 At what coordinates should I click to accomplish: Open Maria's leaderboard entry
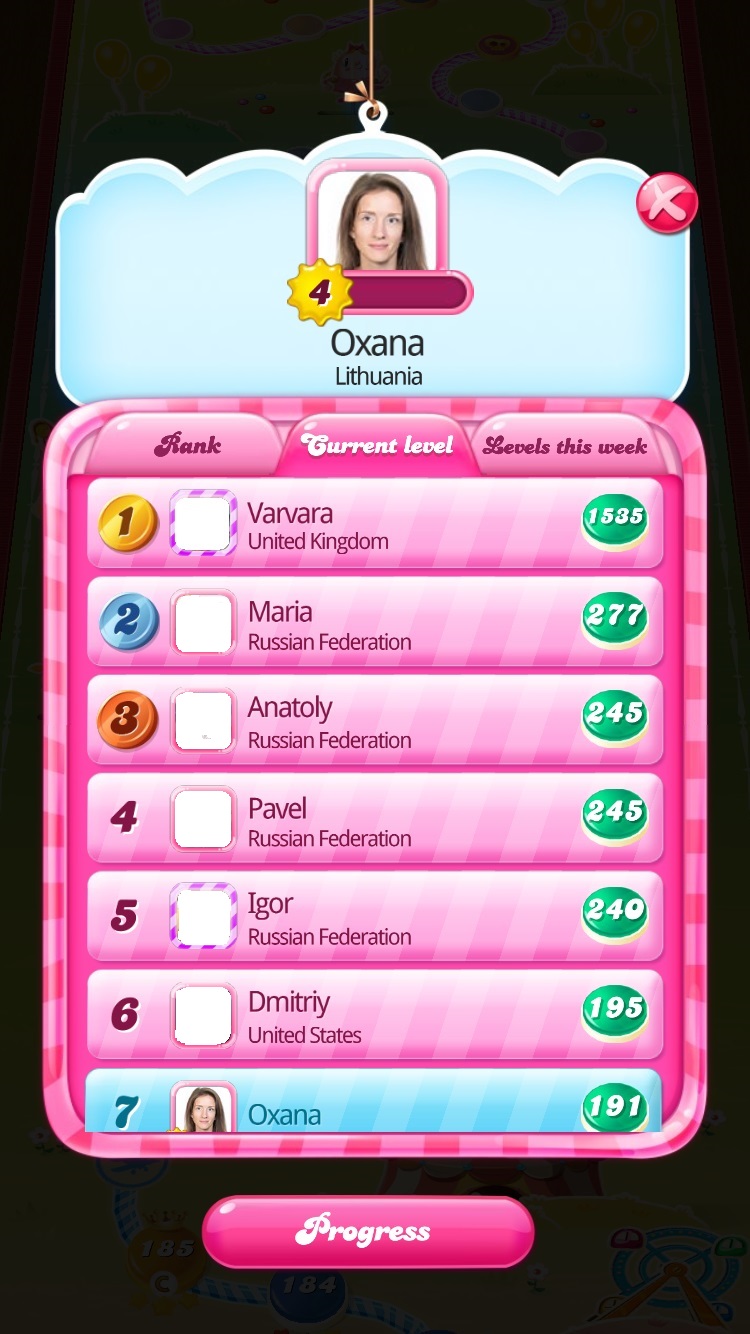pyautogui.click(x=375, y=622)
